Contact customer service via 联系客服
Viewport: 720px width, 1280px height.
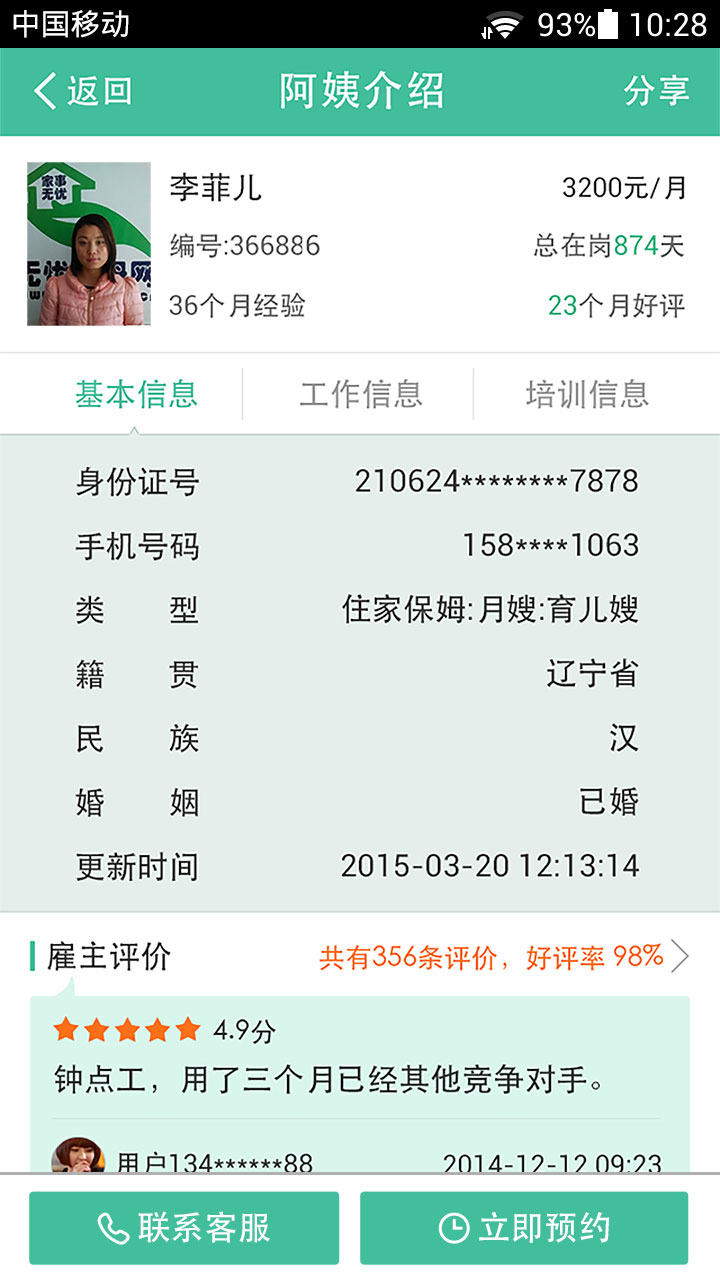pos(184,1228)
